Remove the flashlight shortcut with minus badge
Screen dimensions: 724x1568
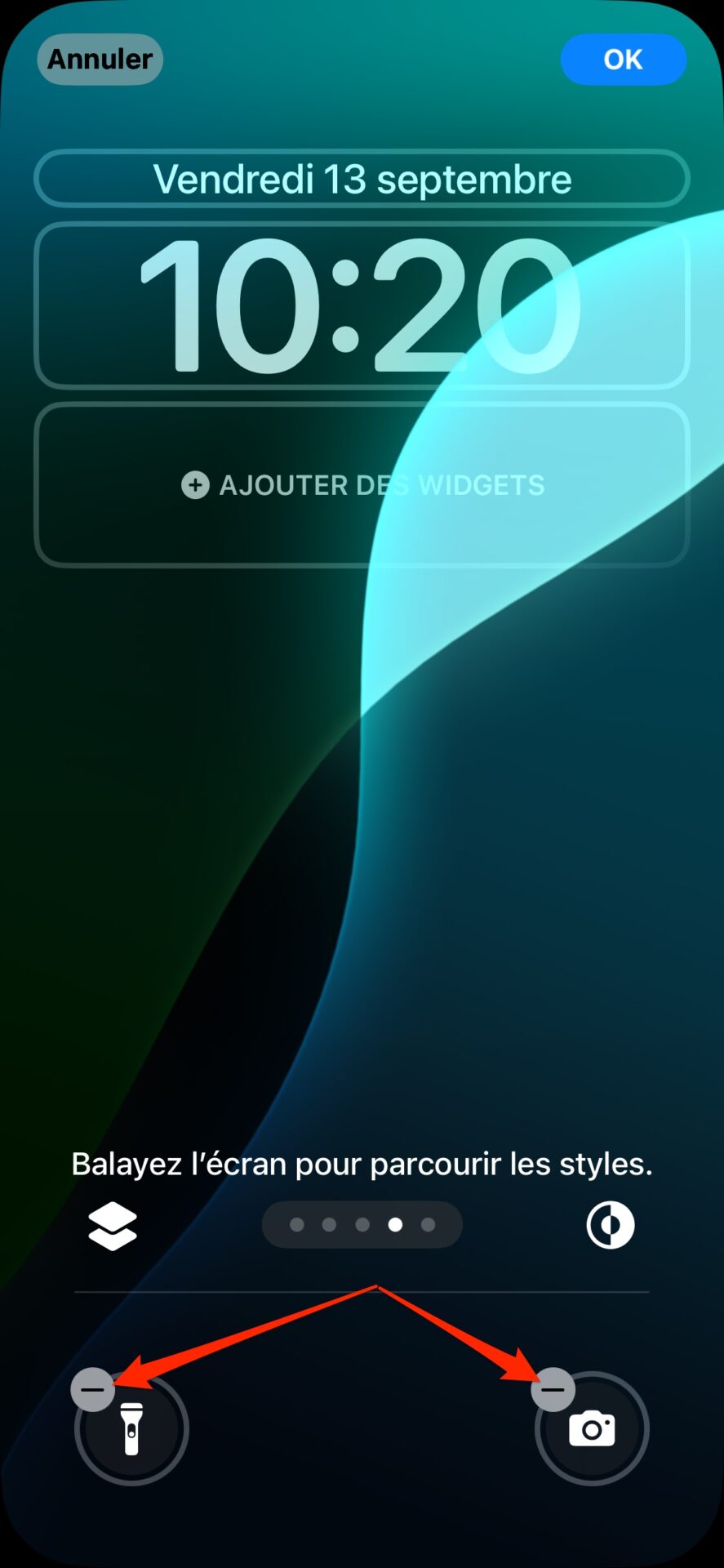pos(93,1389)
